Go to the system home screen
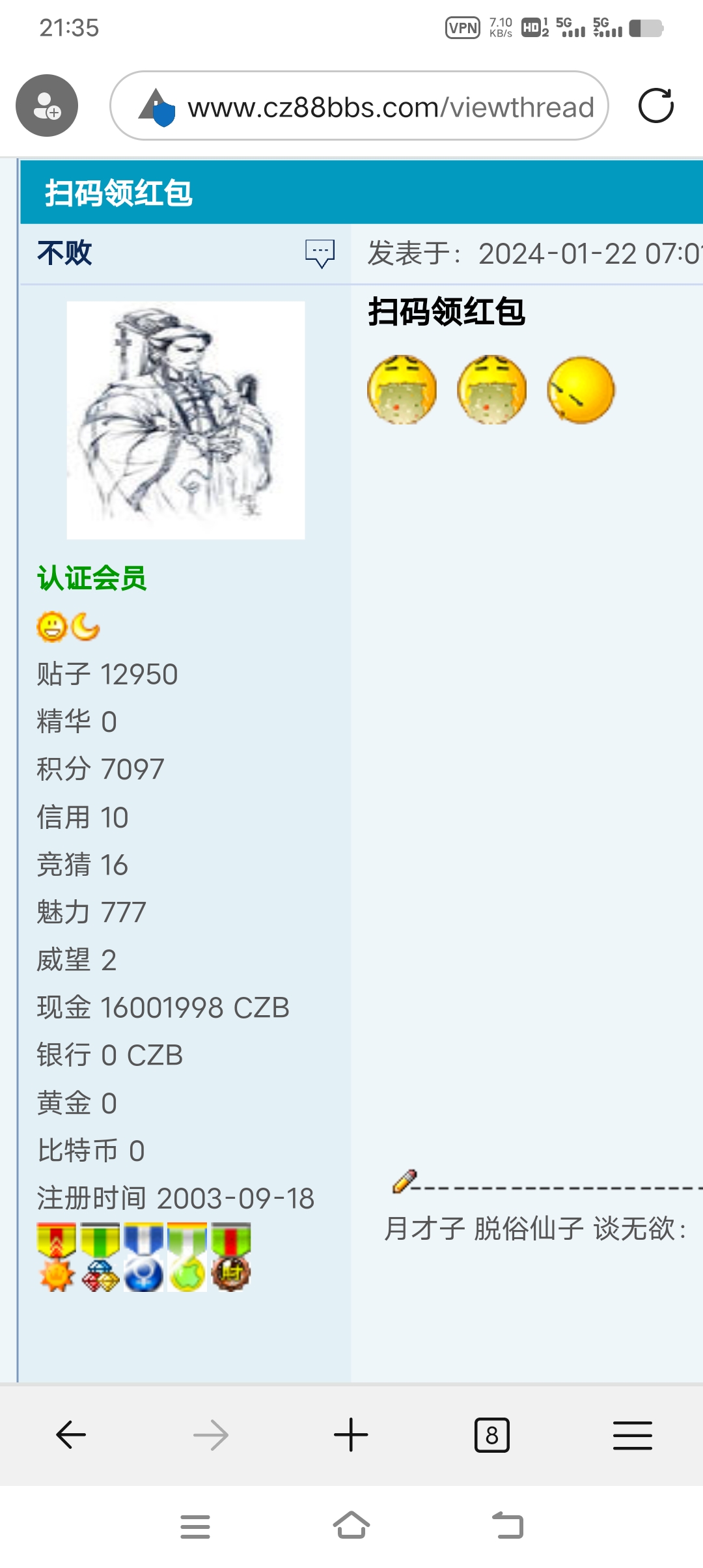Viewport: 703px width, 1568px height. click(351, 1526)
